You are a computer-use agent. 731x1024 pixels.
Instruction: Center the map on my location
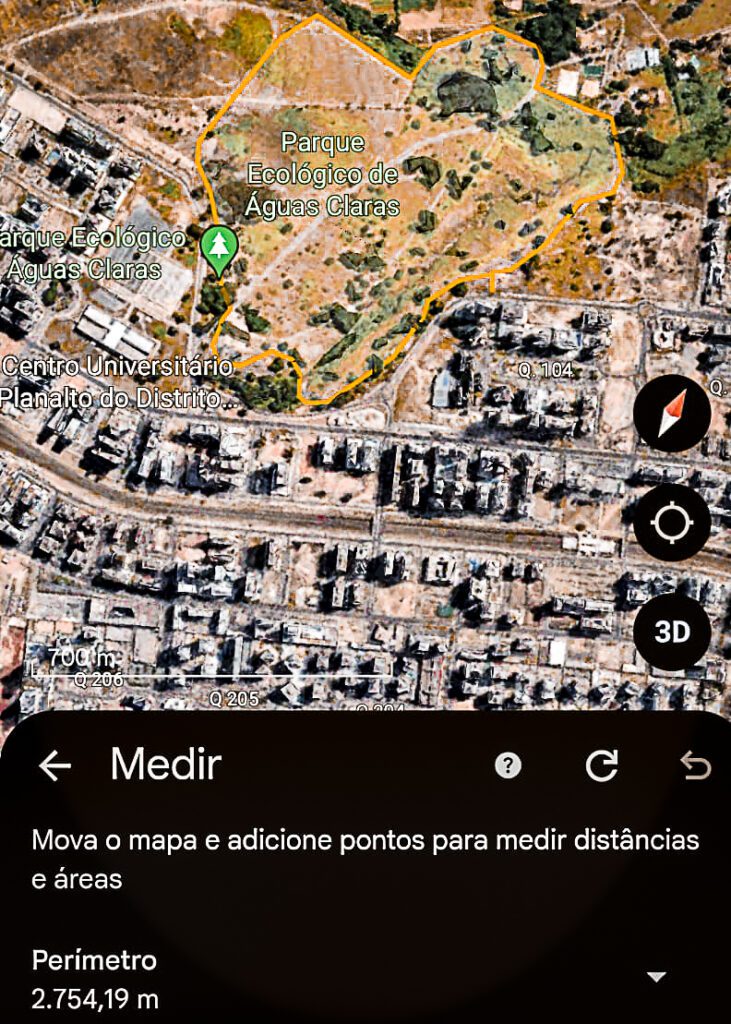(672, 523)
